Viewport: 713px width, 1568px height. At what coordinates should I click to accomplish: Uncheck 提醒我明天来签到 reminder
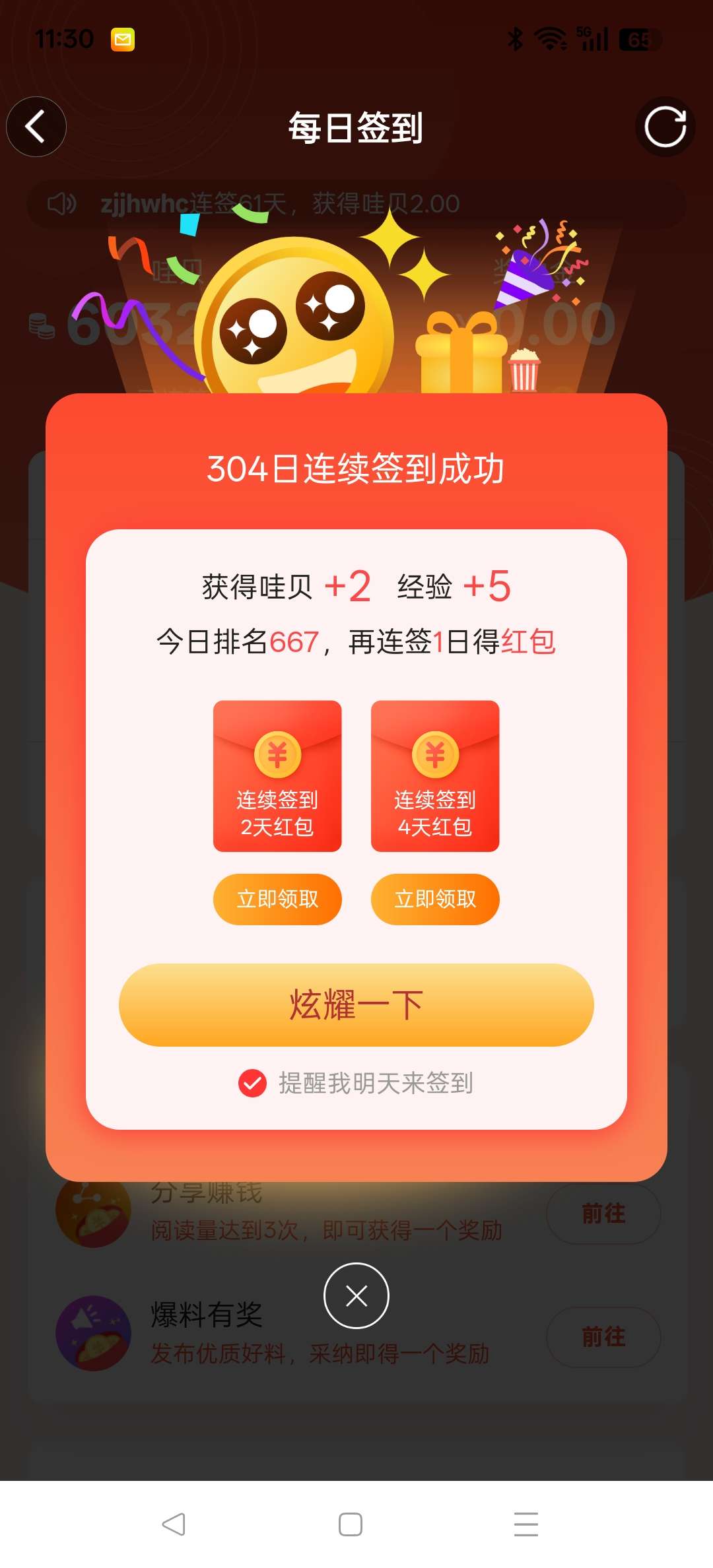(252, 1083)
